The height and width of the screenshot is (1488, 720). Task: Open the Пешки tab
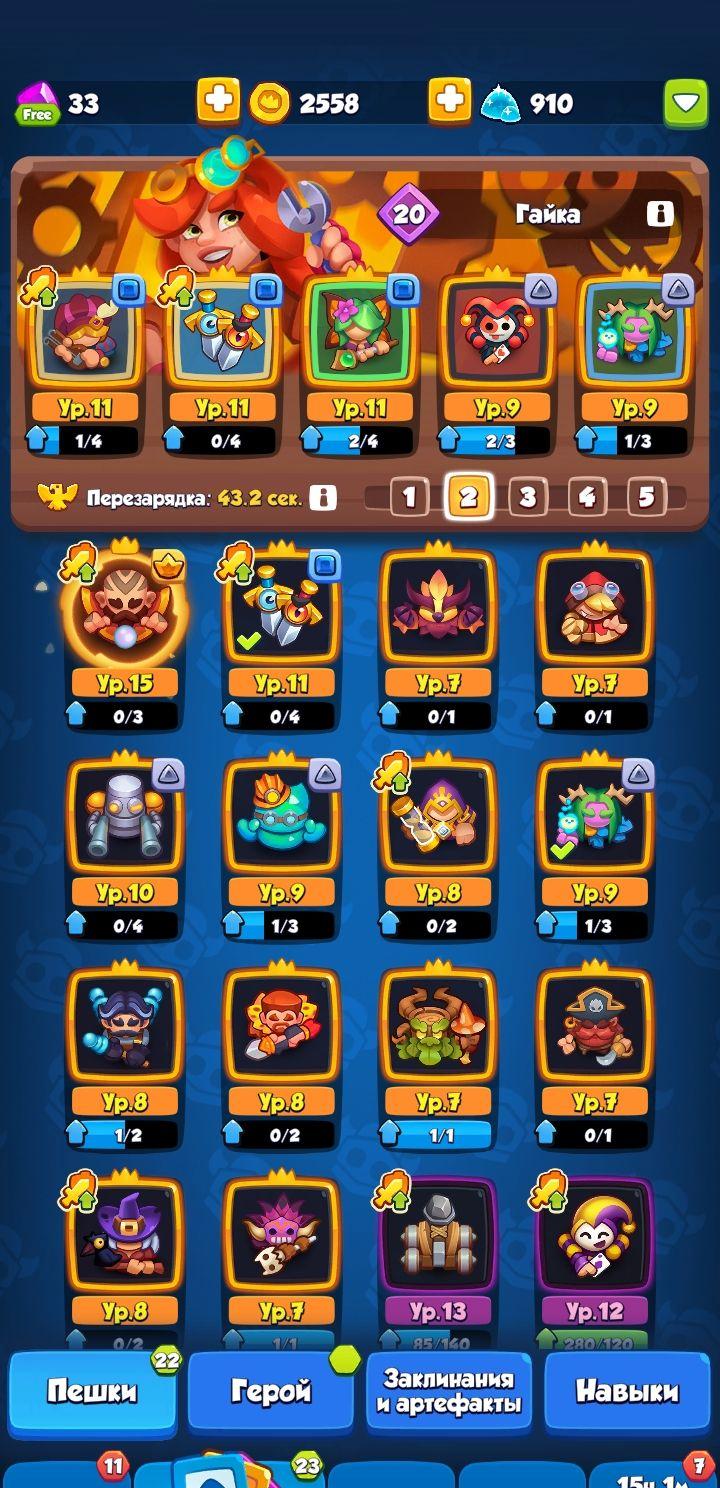[x=93, y=1391]
